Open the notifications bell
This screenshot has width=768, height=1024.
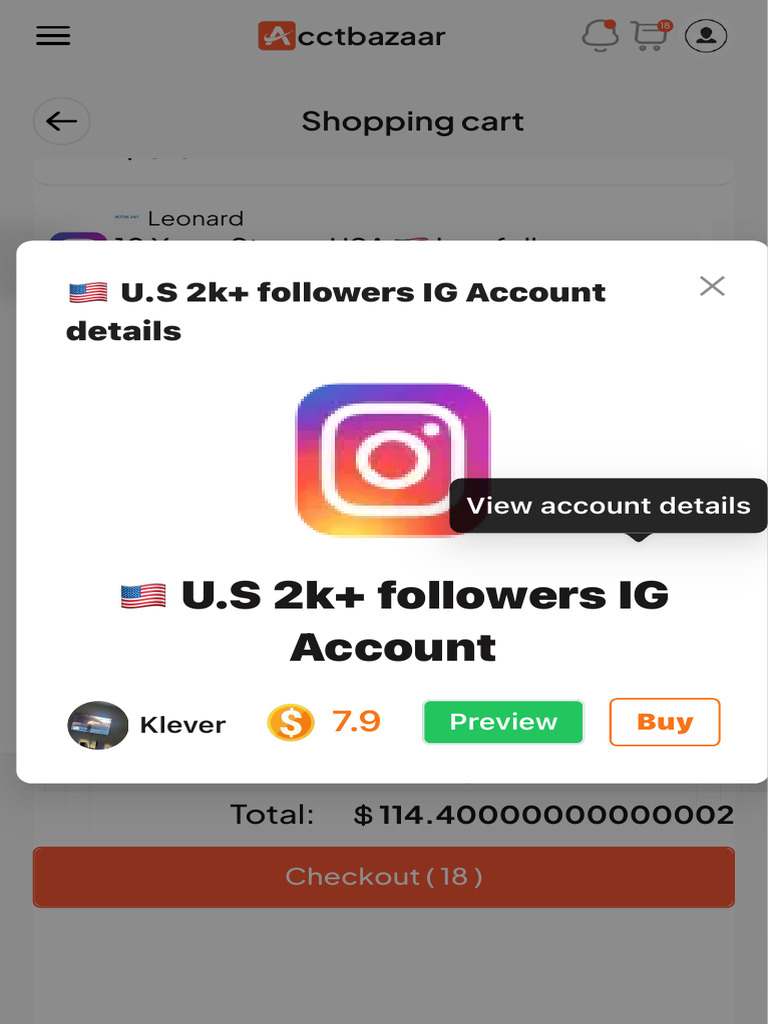(600, 35)
